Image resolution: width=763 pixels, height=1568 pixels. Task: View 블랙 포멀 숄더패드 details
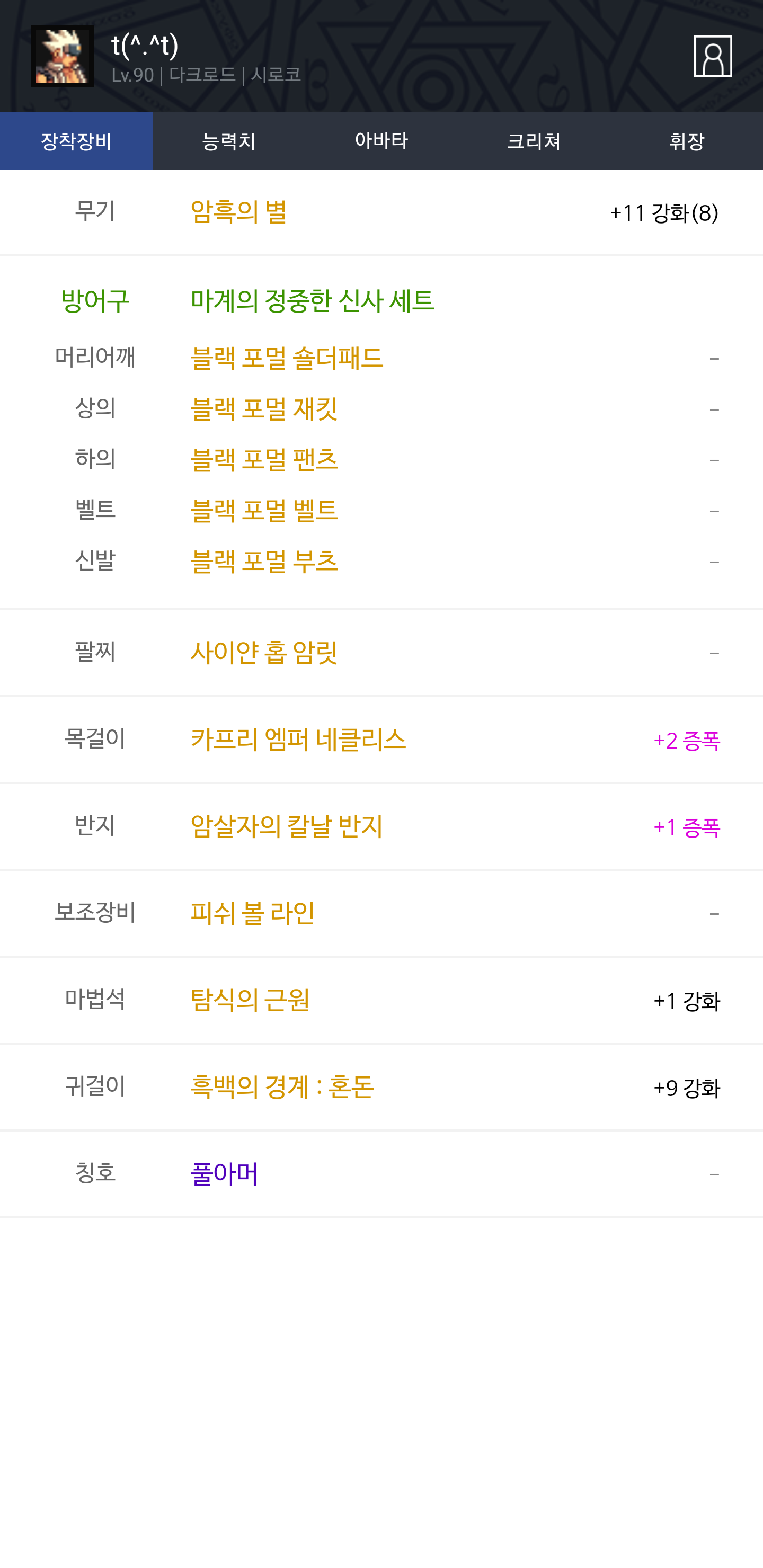click(286, 358)
